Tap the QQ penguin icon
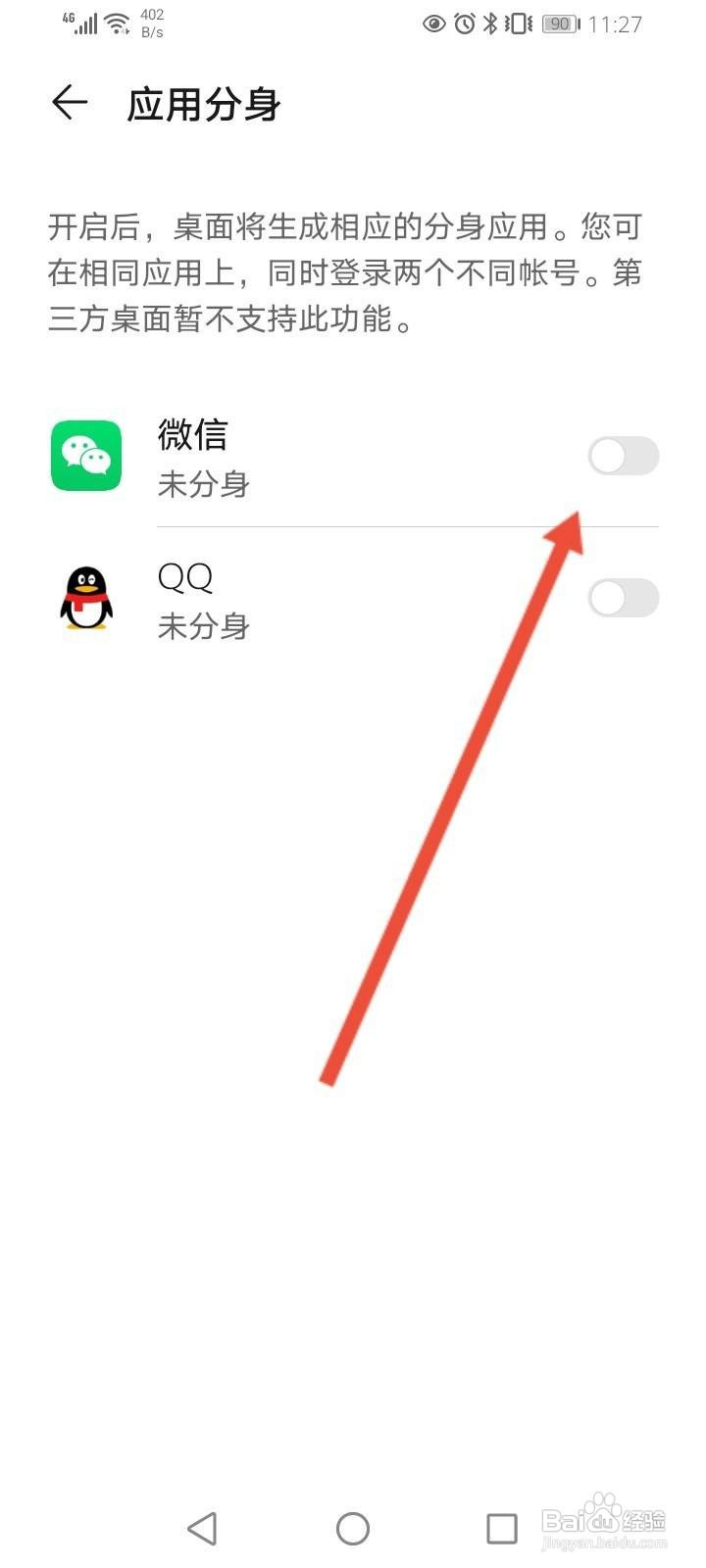This screenshot has width=706, height=1568. tap(85, 599)
